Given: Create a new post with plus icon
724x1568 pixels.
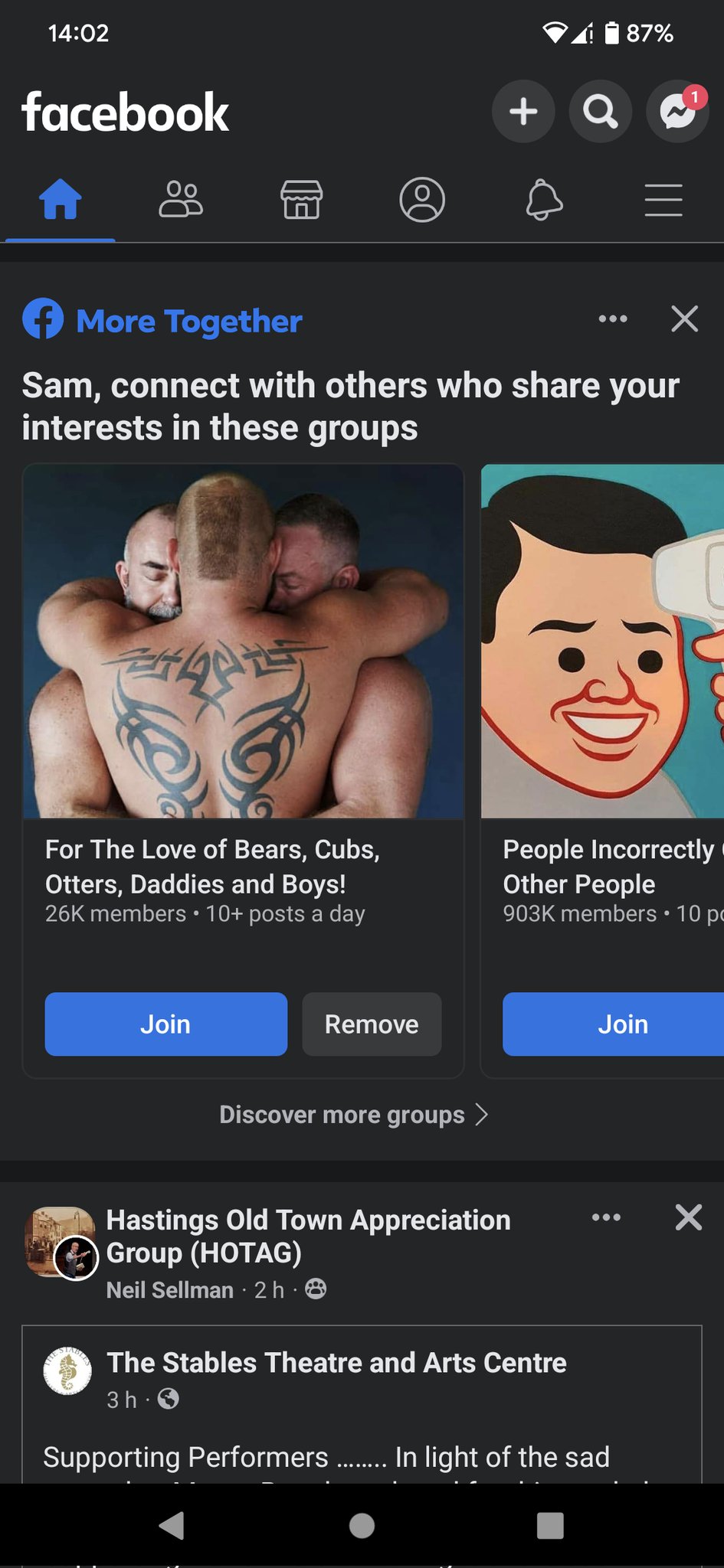Looking at the screenshot, I should tap(523, 112).
